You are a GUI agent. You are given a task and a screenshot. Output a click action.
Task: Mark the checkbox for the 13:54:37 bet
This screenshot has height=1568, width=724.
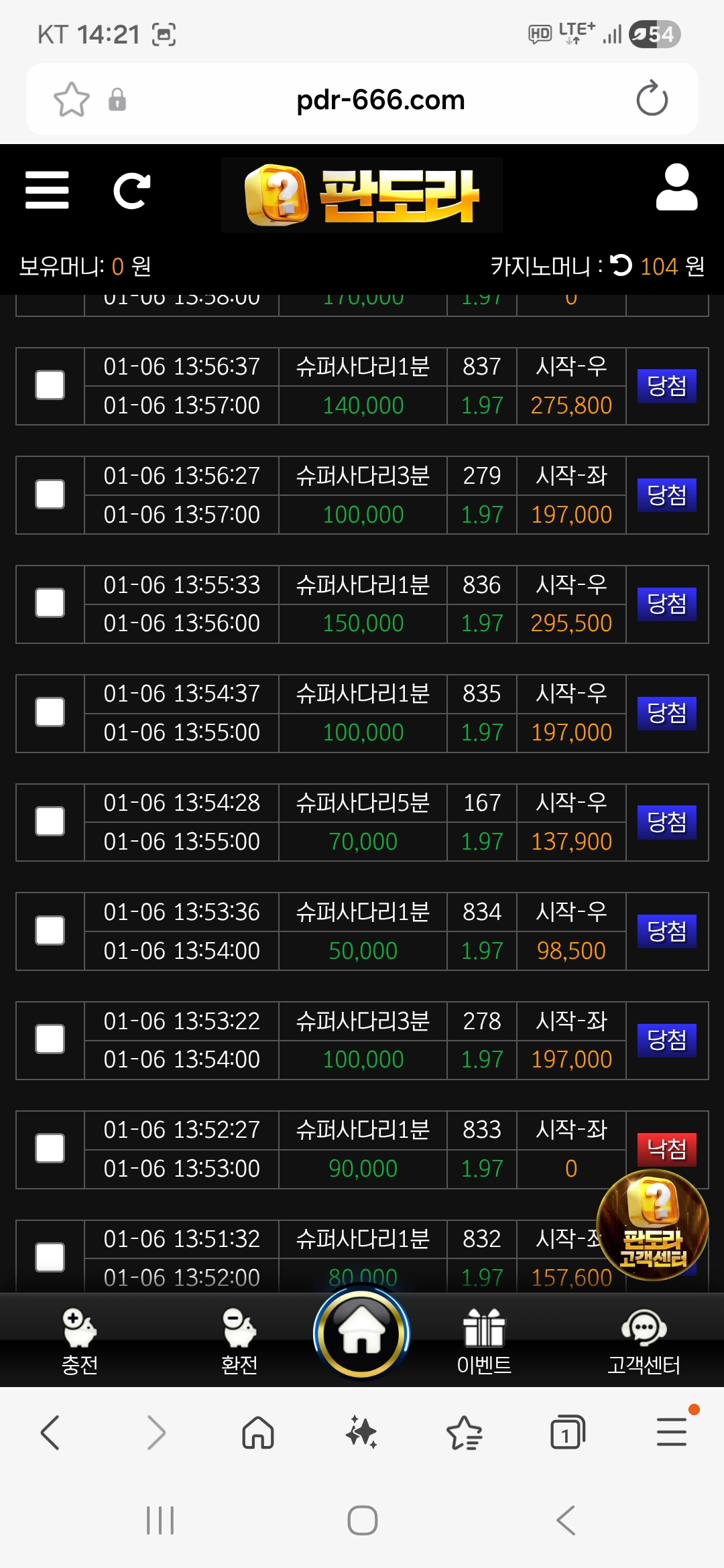click(50, 712)
